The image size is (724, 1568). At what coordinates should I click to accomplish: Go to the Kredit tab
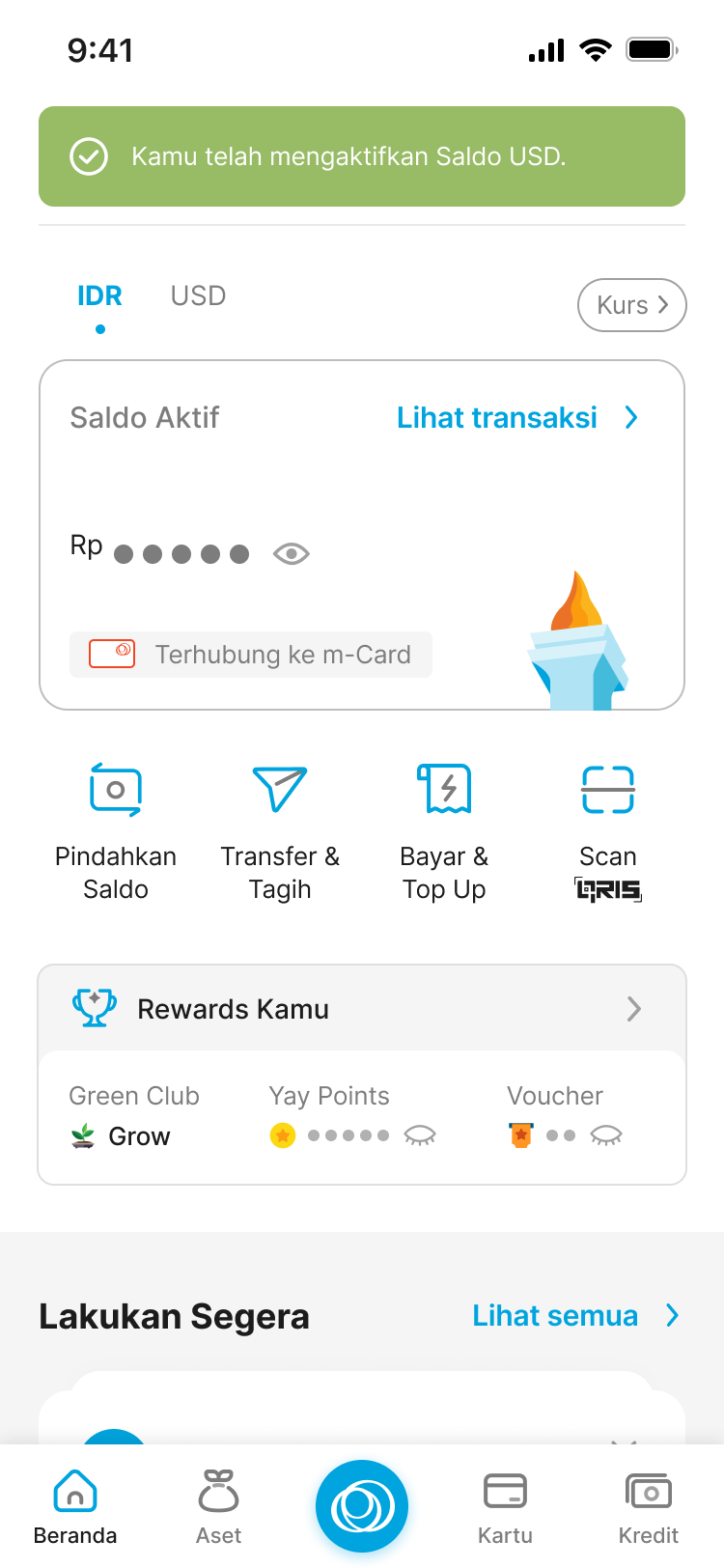tap(648, 1506)
